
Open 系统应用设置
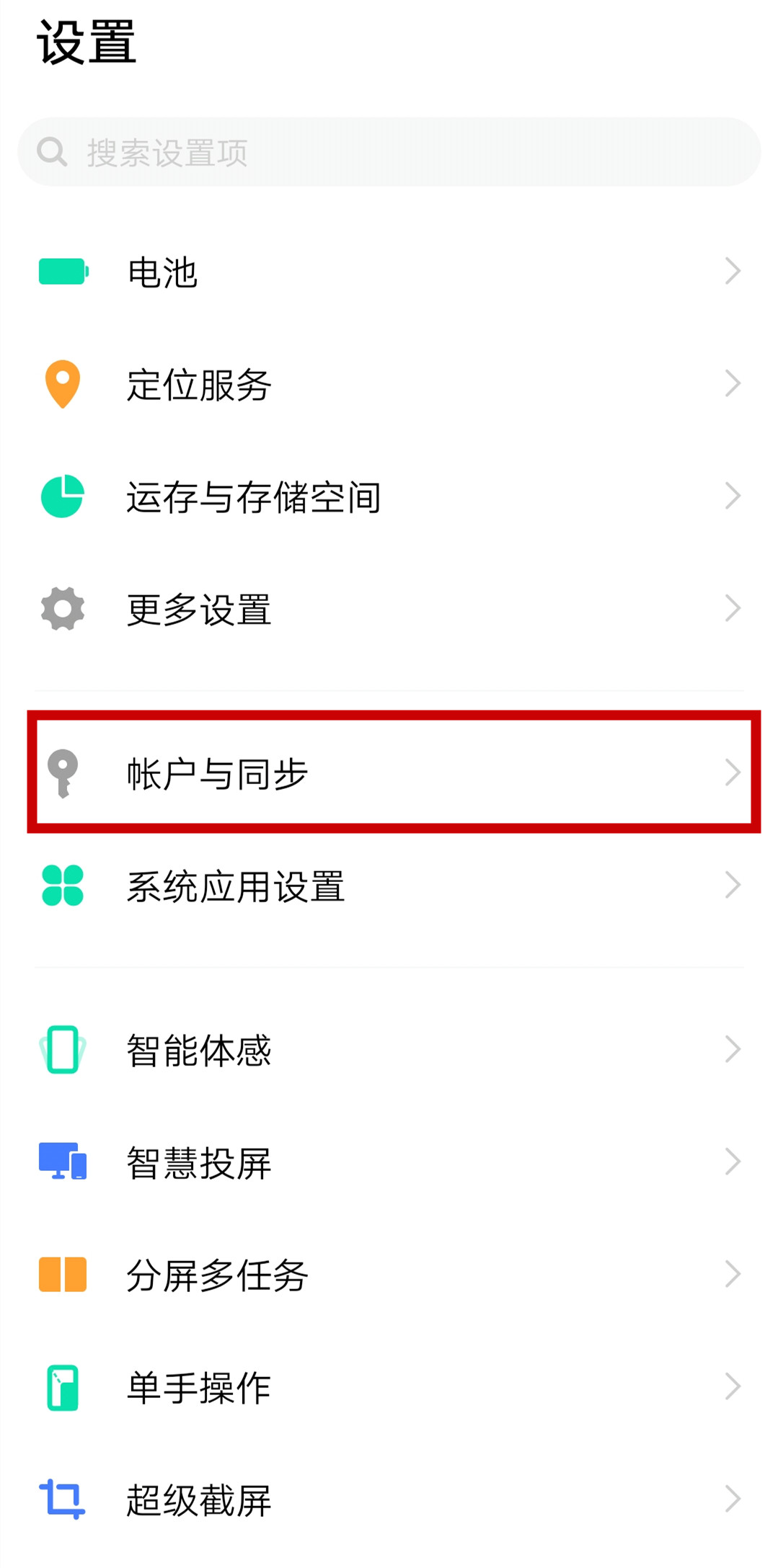389,886
